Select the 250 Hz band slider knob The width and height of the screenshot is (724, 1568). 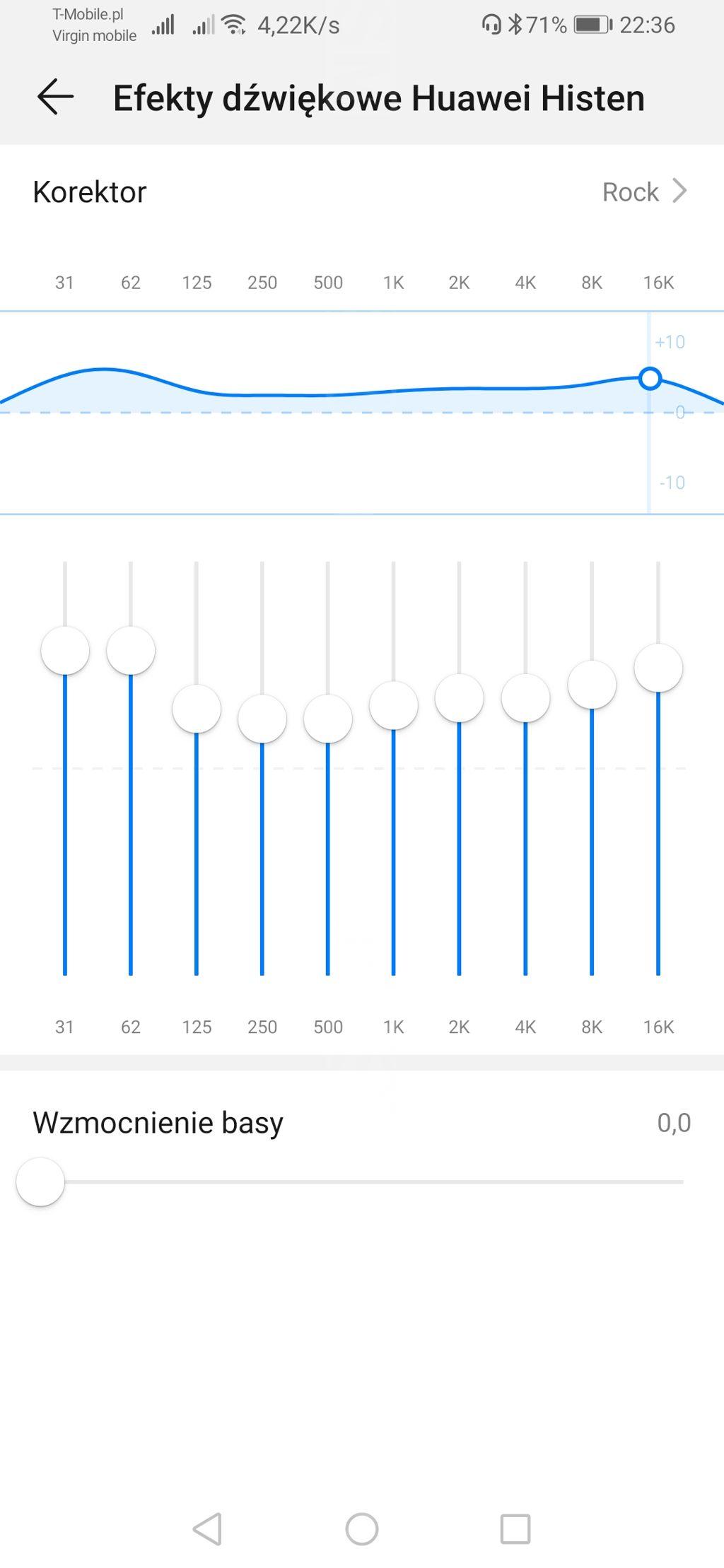click(262, 719)
